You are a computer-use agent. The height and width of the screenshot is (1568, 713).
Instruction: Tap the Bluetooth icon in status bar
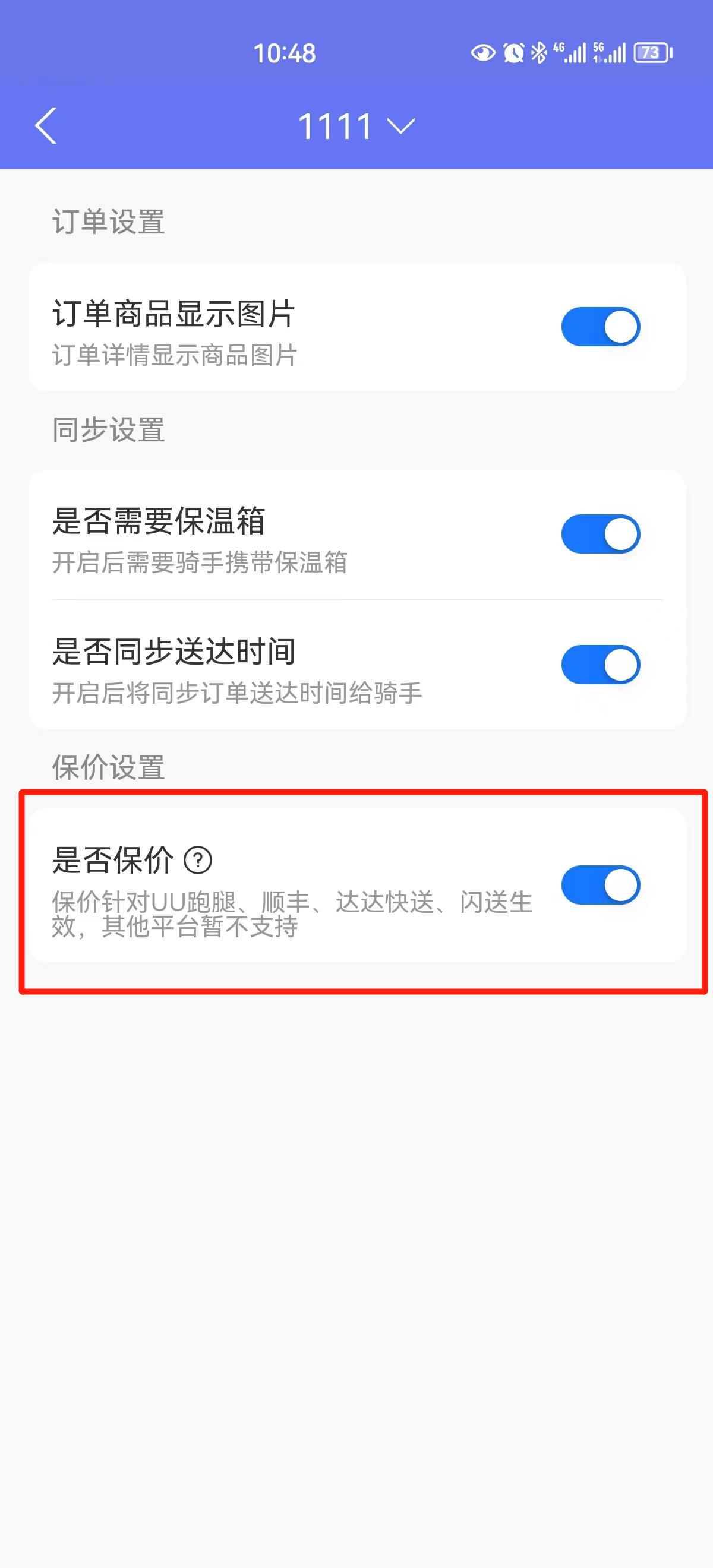[x=540, y=53]
